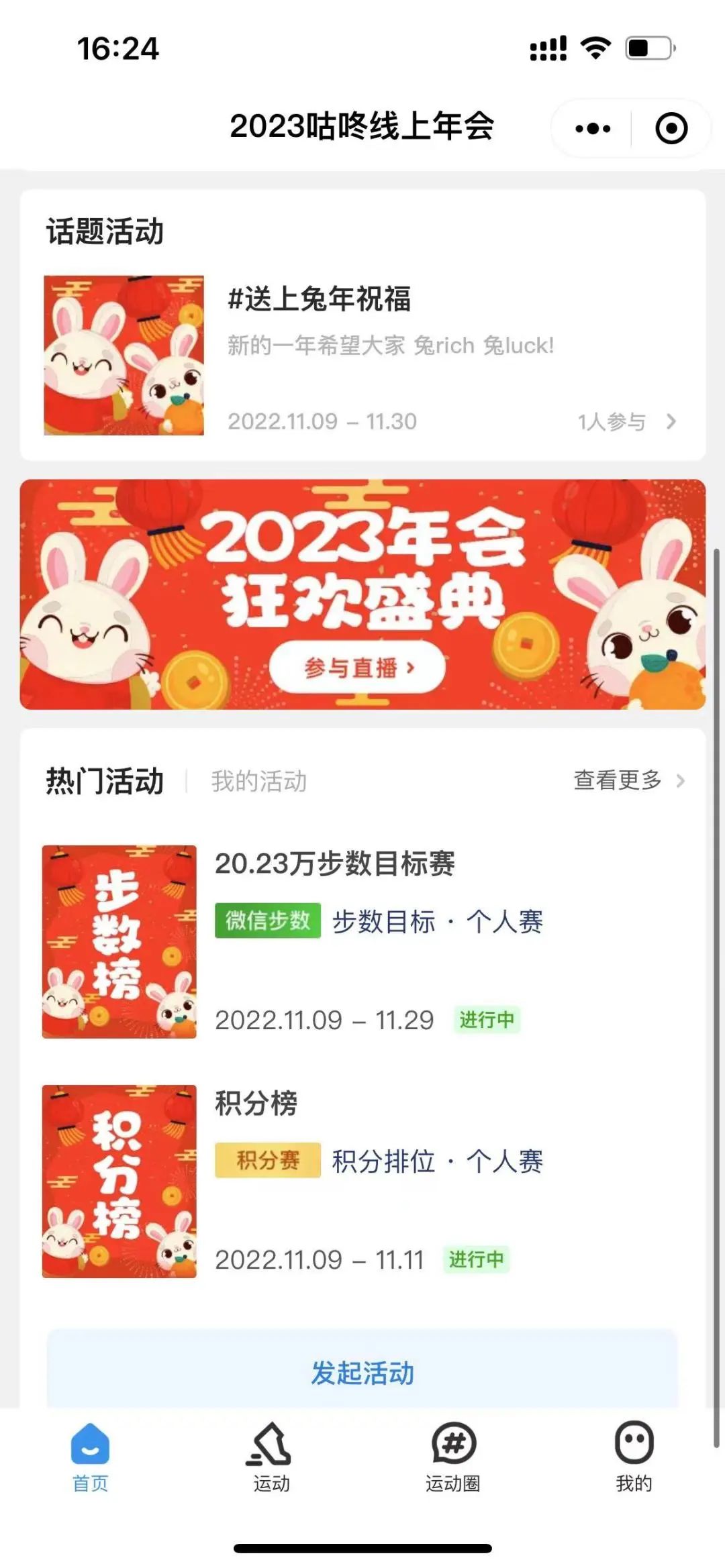The width and height of the screenshot is (725, 1568).
Task: Open the #送上兔年祝福 topic card
Action: (x=362, y=354)
